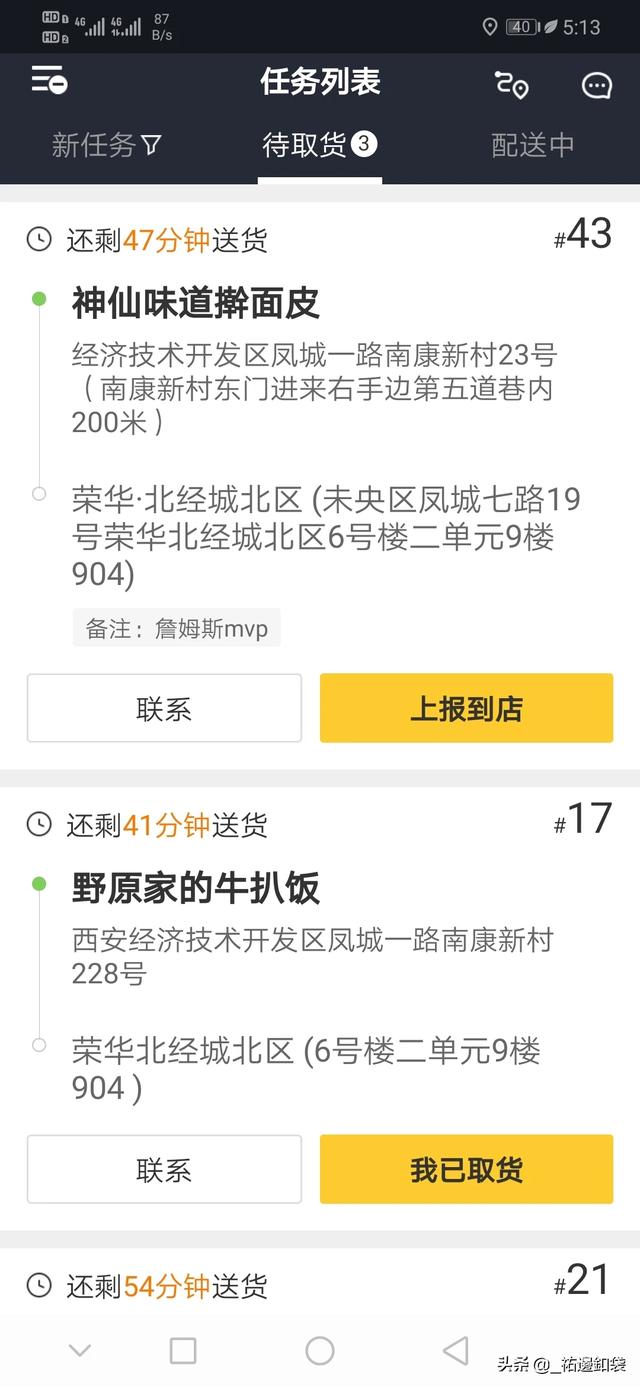Screen dimensions: 640x1387
Task: Go back with the system back button
Action: (x=456, y=1350)
